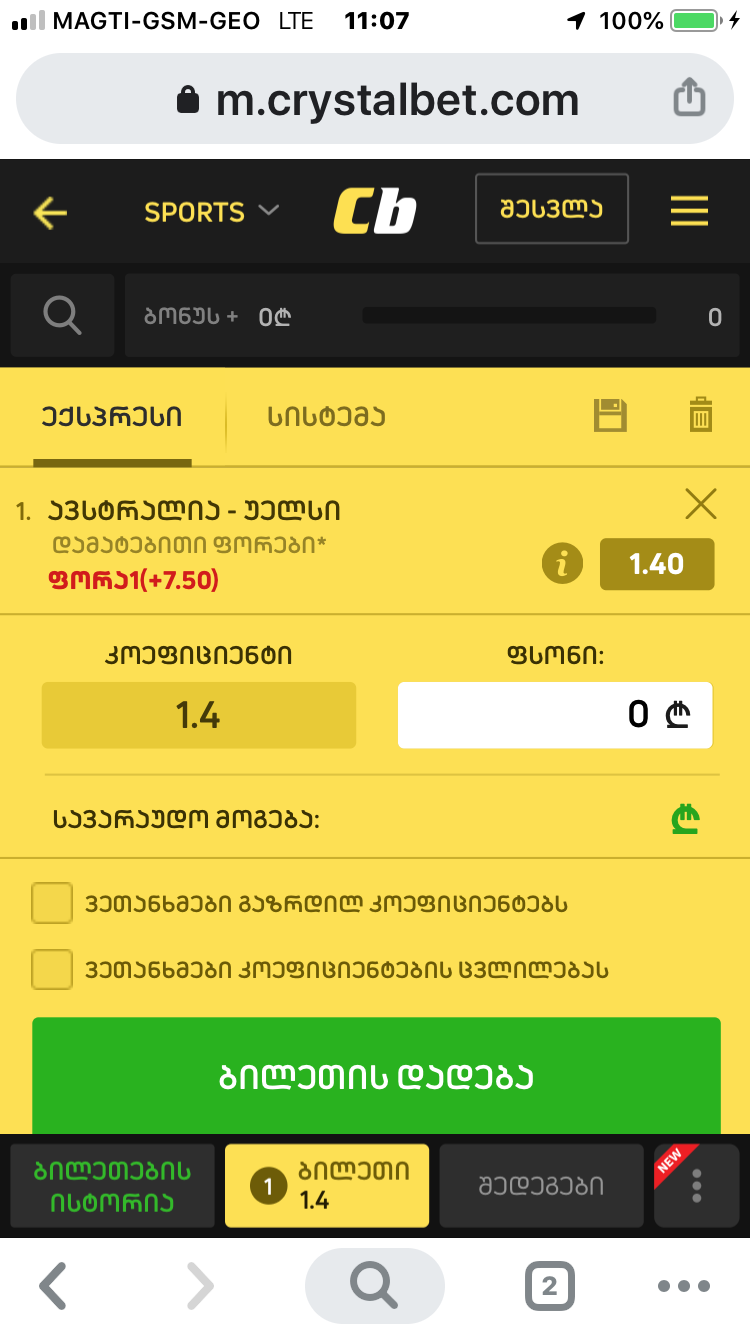Open the search magnifier
This screenshot has width=750, height=1334.
tap(62, 316)
